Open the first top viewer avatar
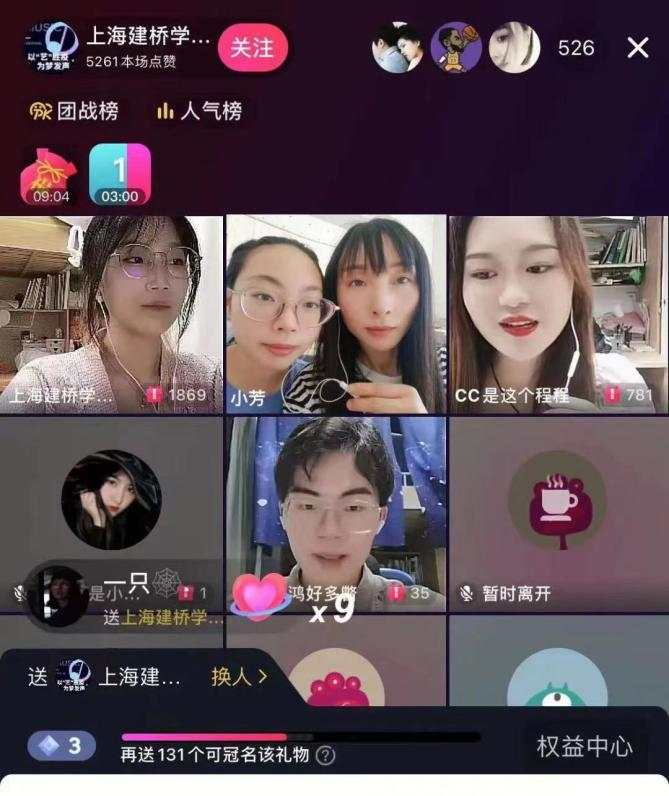Image resolution: width=669 pixels, height=796 pixels. pos(397,48)
